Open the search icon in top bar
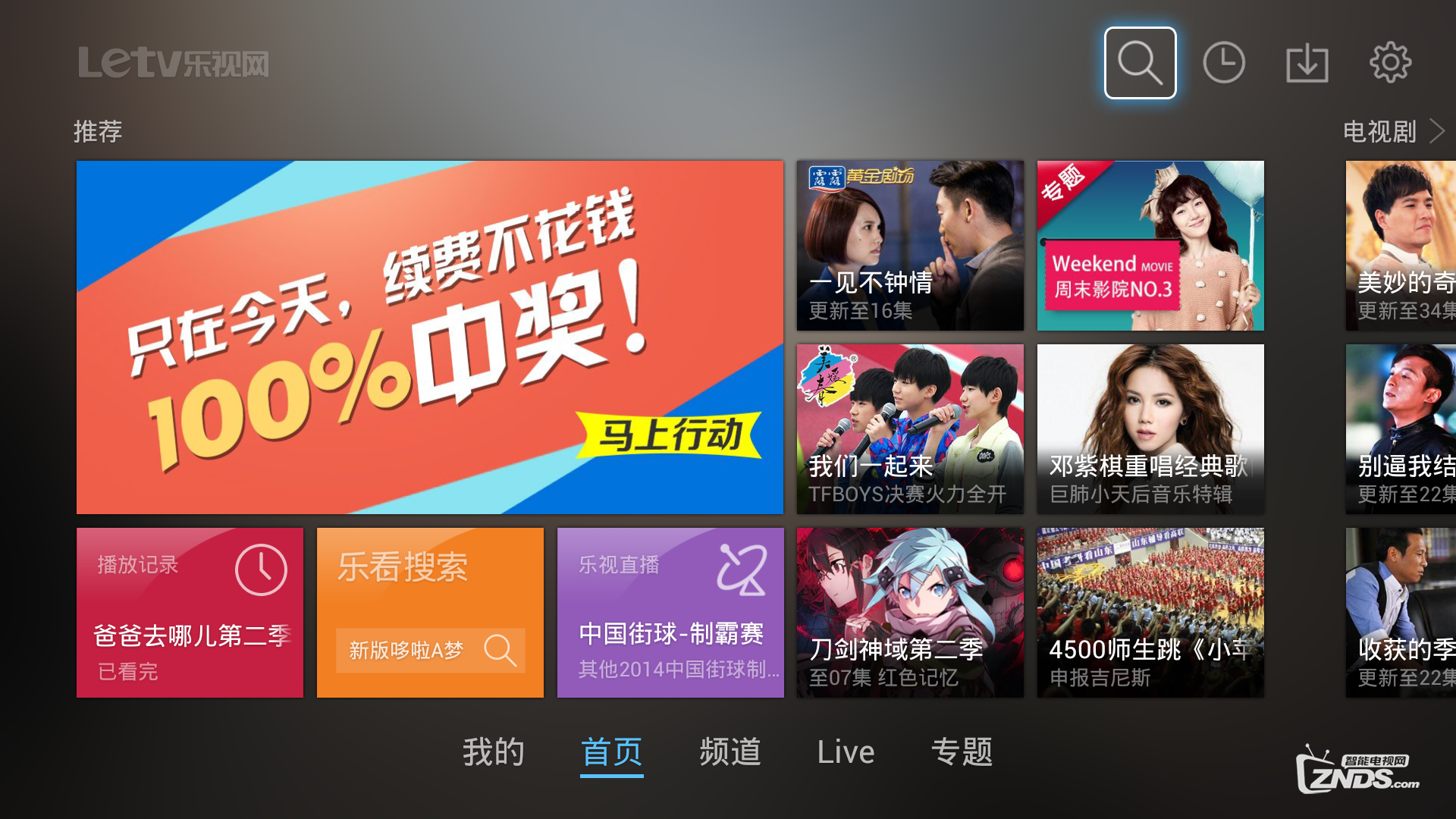The width and height of the screenshot is (1456, 819). (x=1140, y=63)
